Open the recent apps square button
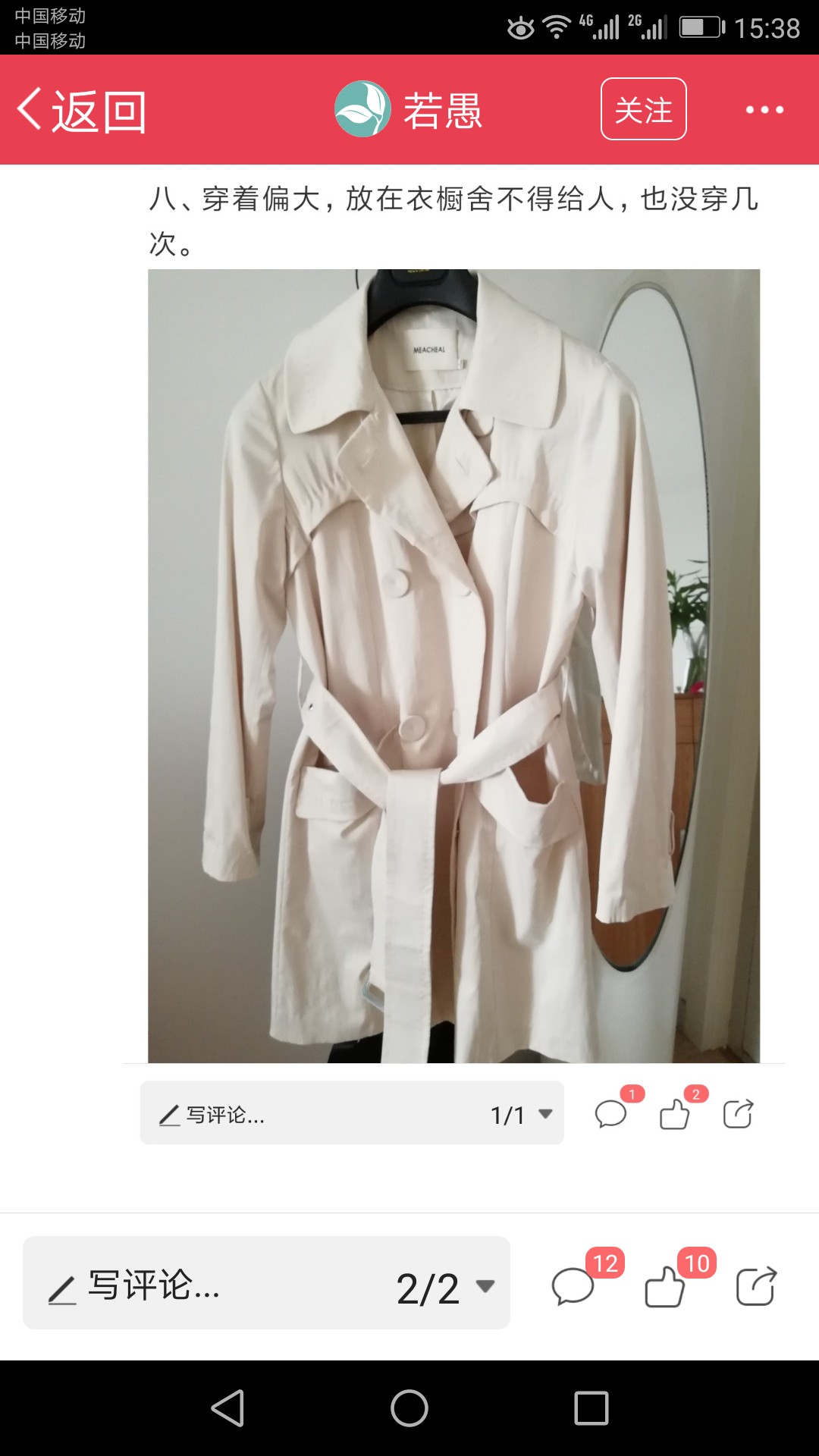 (591, 1408)
